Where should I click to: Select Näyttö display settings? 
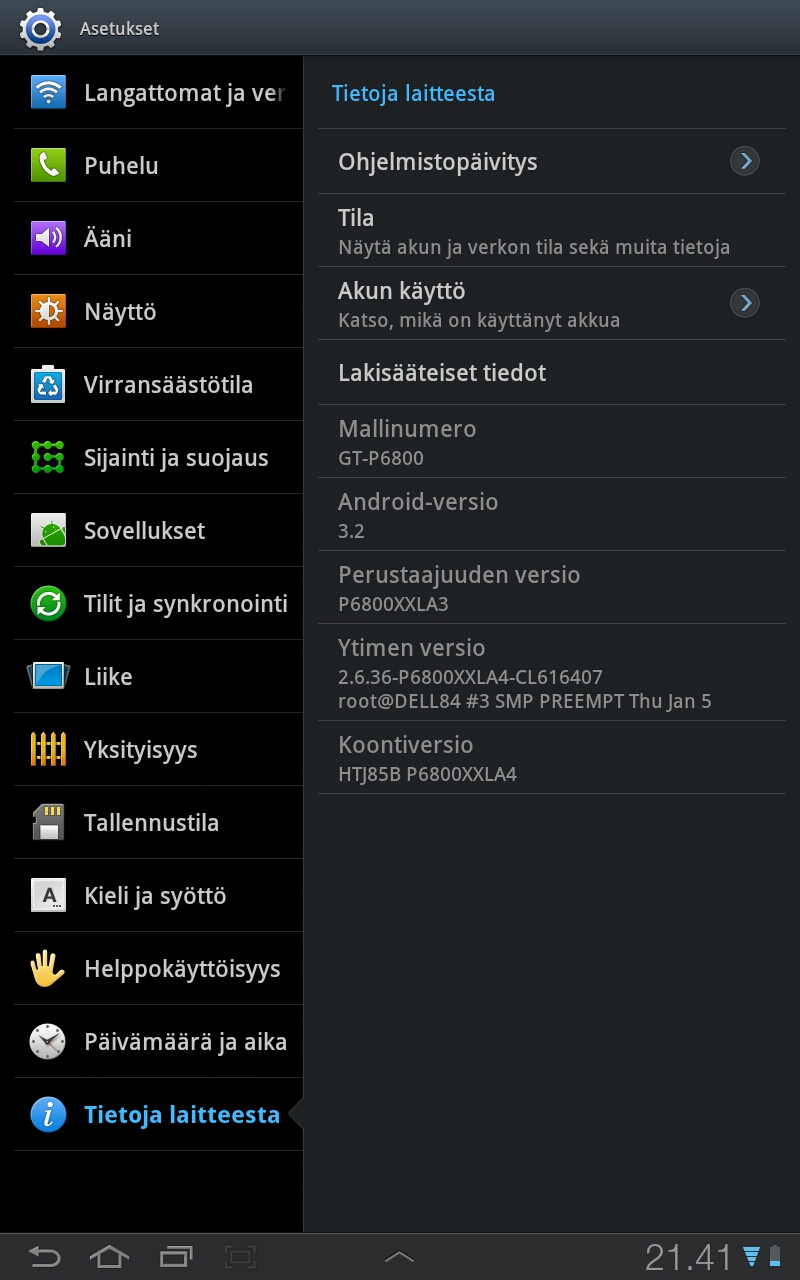point(158,312)
